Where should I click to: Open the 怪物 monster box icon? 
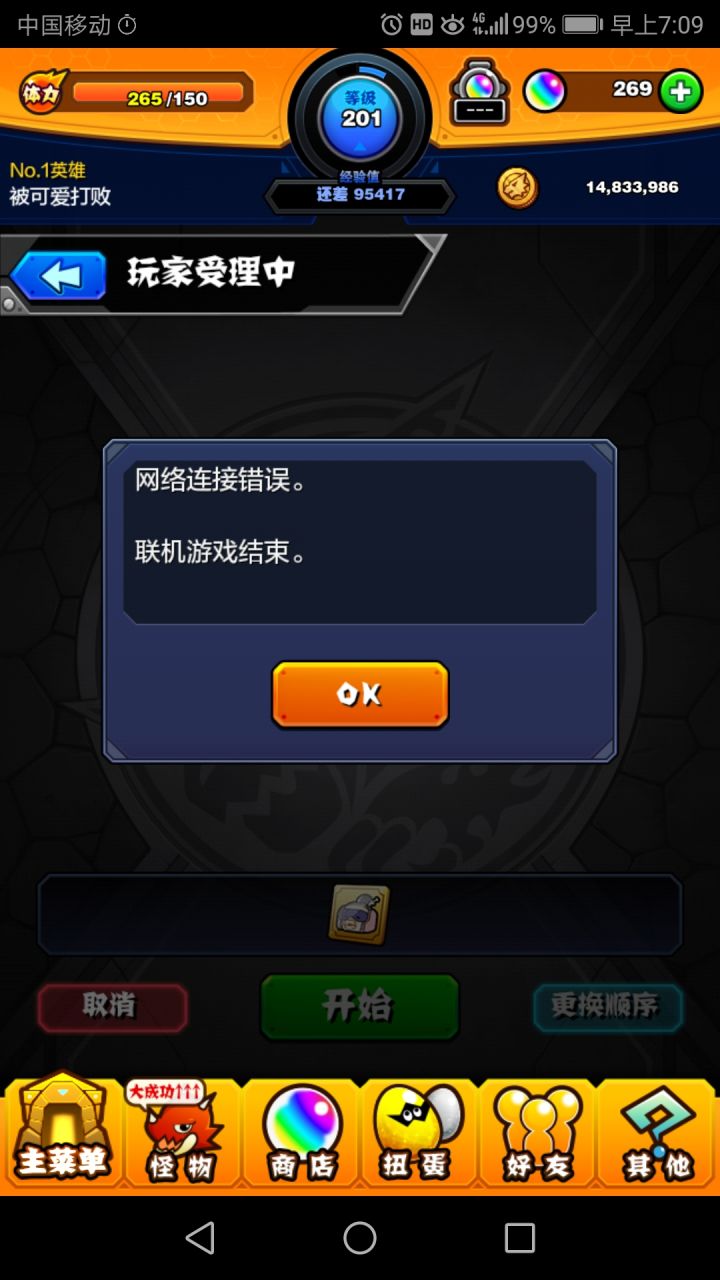pos(181,1140)
